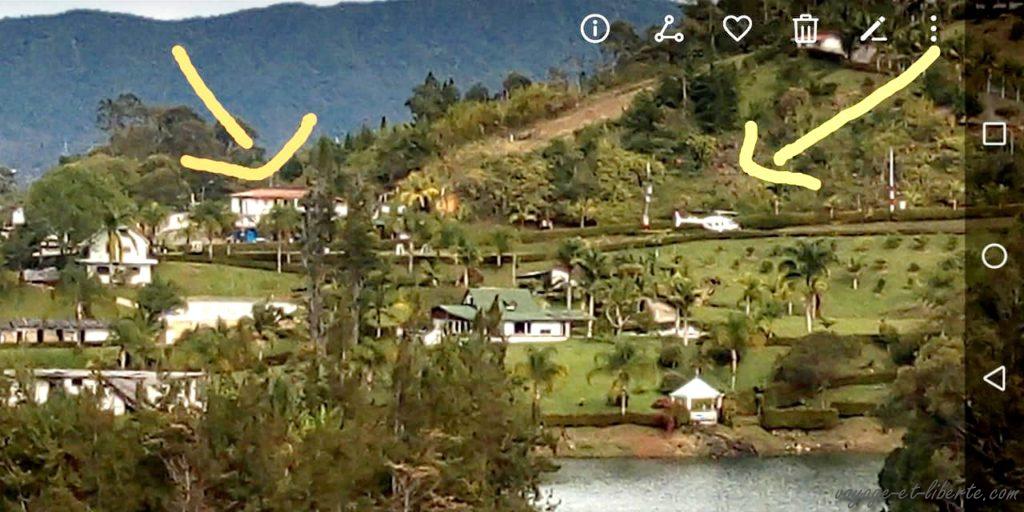The width and height of the screenshot is (1024, 512).
Task: Go back with the system back triangle
Action: point(994,378)
